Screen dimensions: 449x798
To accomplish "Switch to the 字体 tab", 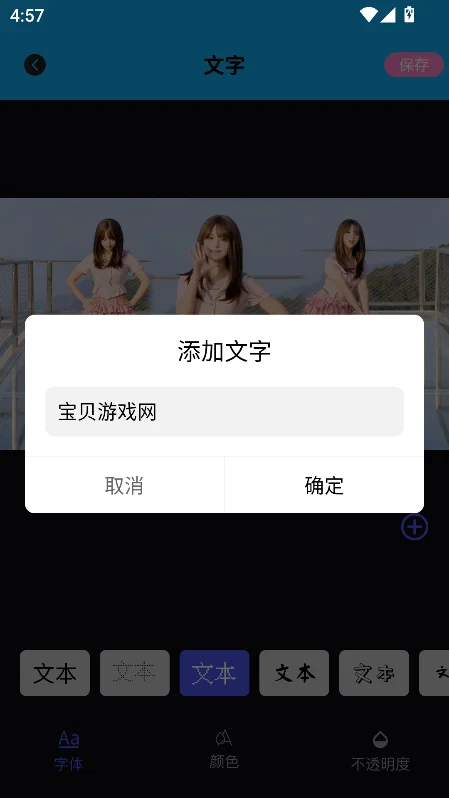I will (x=69, y=750).
